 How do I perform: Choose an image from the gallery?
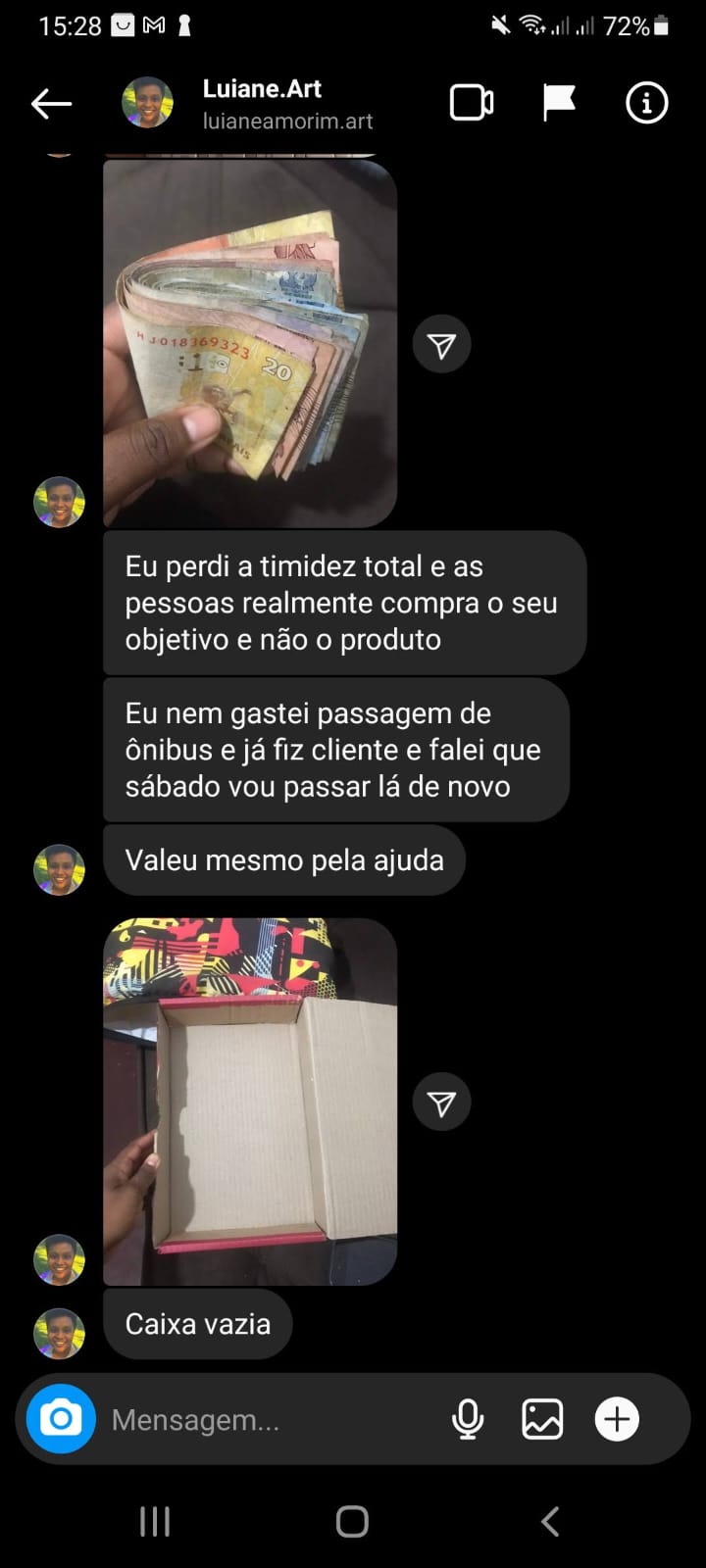(542, 1419)
